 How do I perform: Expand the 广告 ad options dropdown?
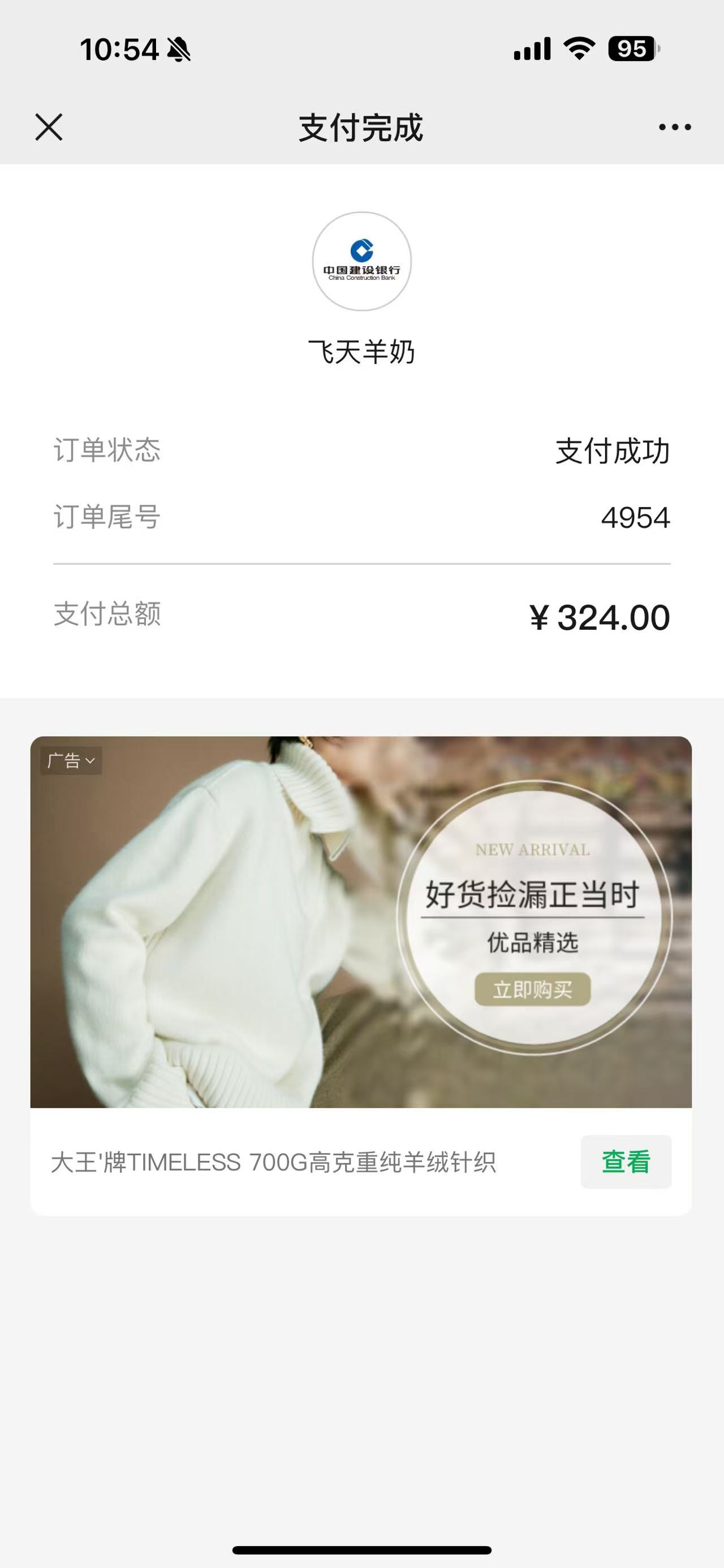71,761
